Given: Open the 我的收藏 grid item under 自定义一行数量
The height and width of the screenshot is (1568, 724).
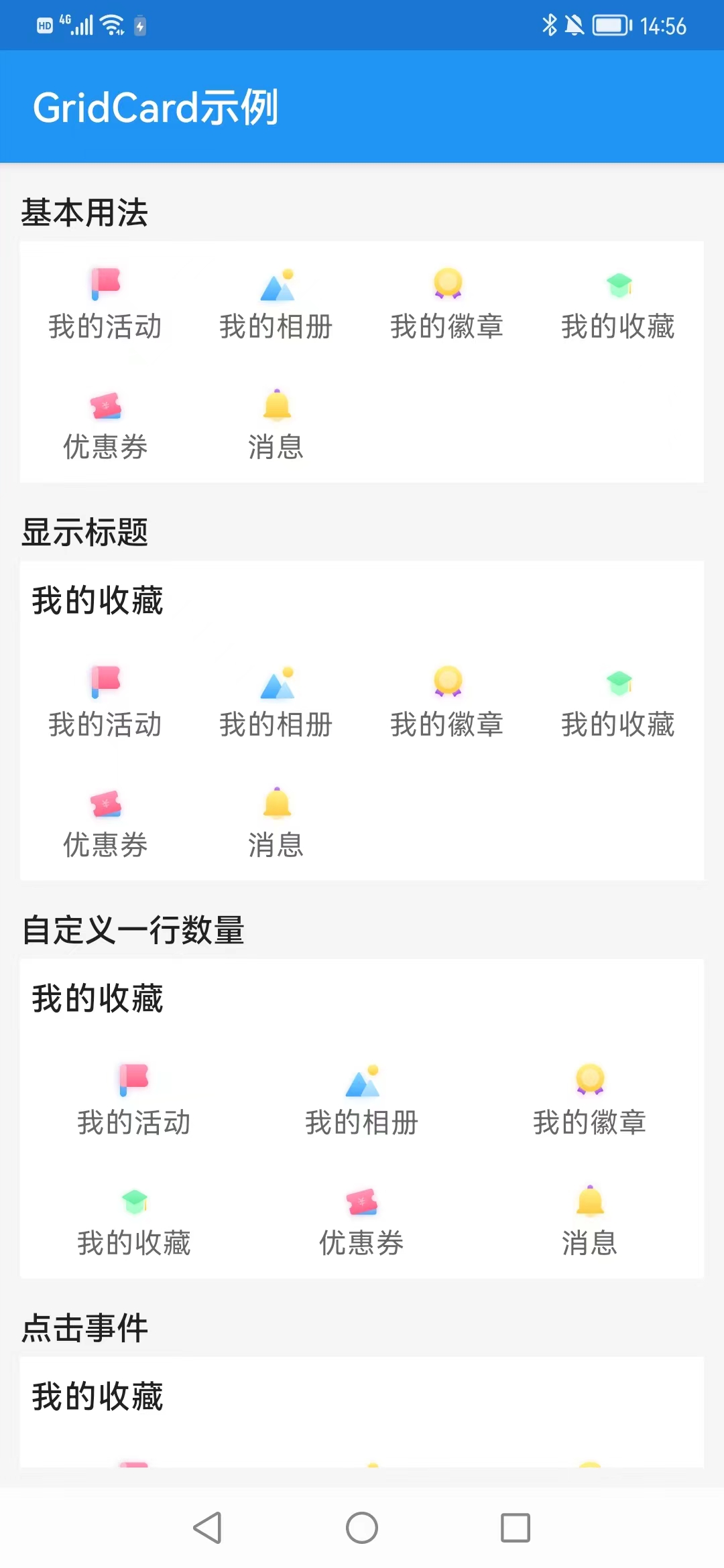Looking at the screenshot, I should [134, 1222].
